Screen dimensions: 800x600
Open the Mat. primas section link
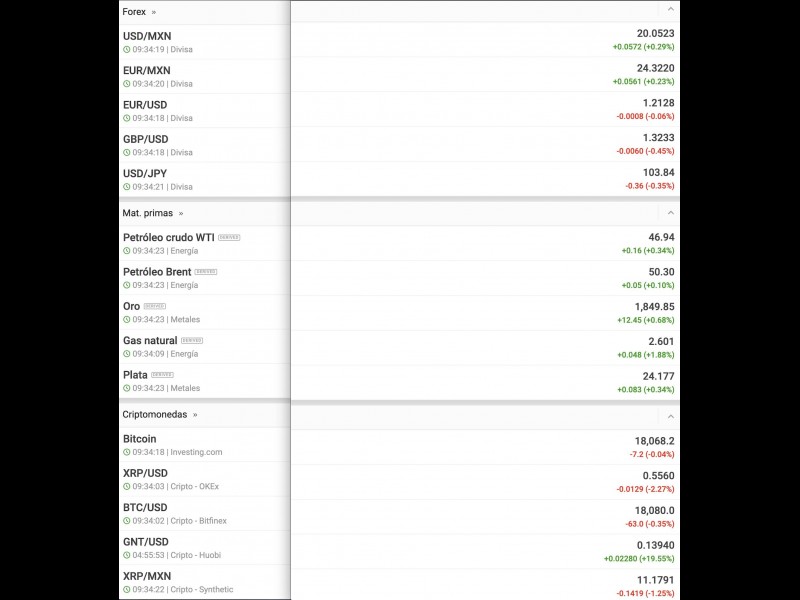148,213
